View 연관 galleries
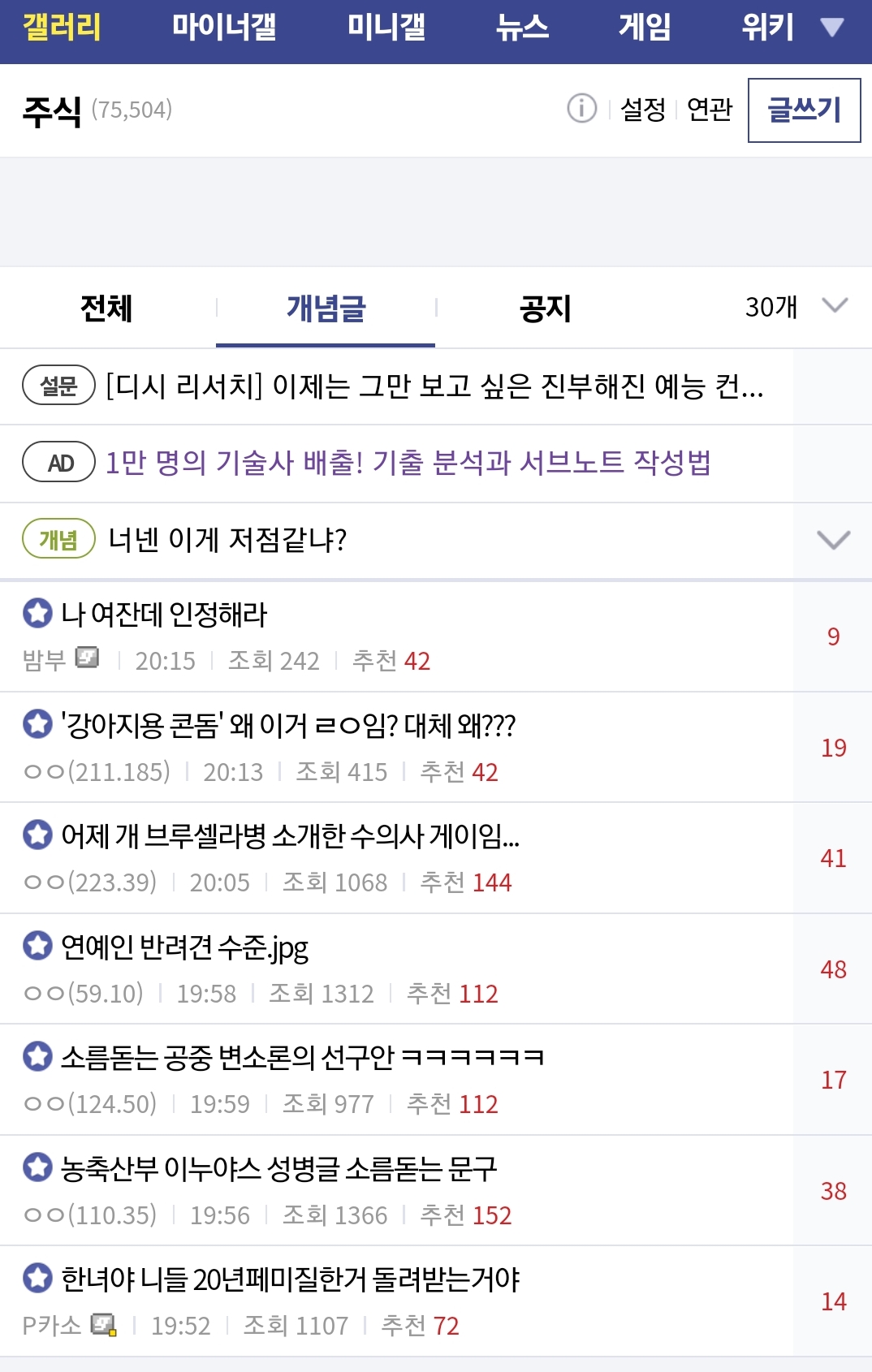The image size is (872, 1372). click(709, 109)
